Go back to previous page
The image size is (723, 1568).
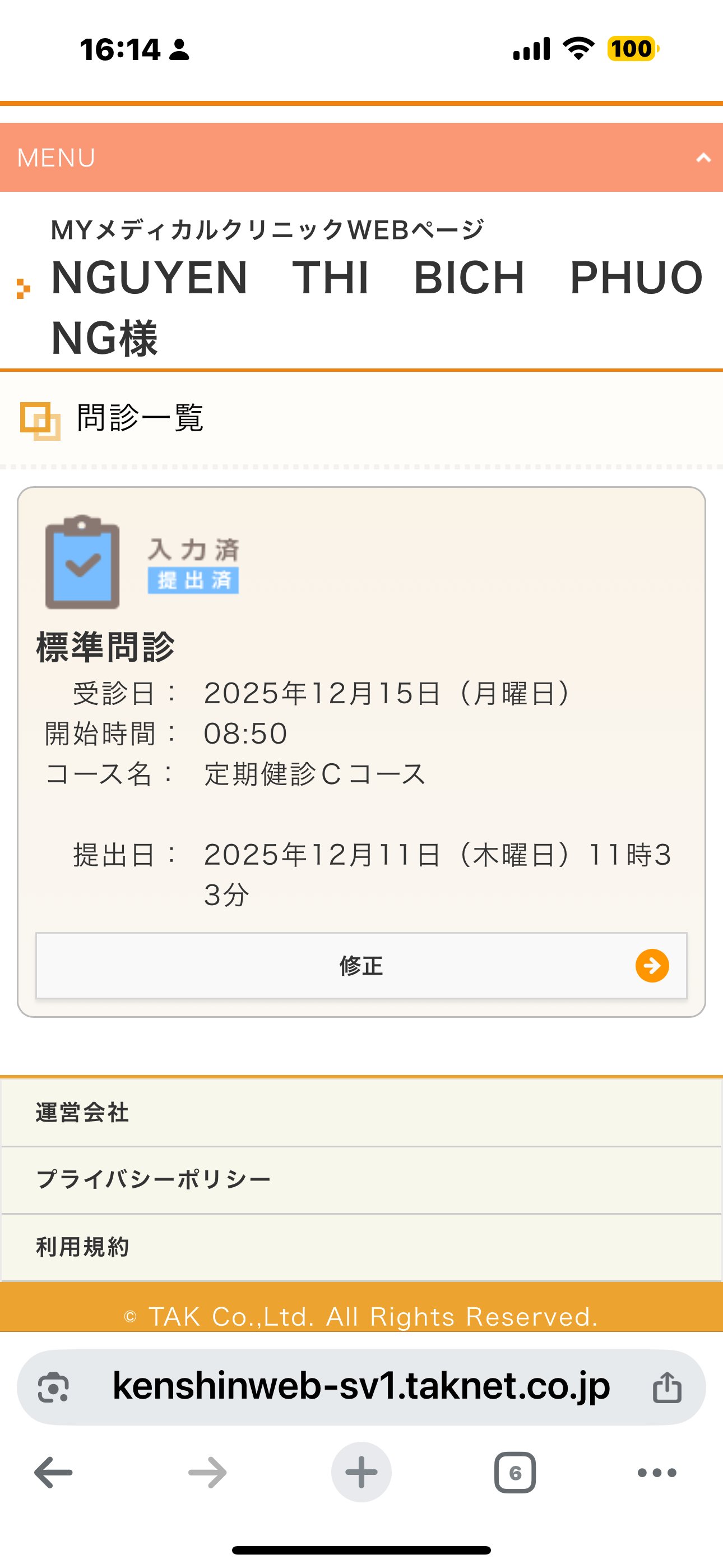click(x=54, y=1473)
